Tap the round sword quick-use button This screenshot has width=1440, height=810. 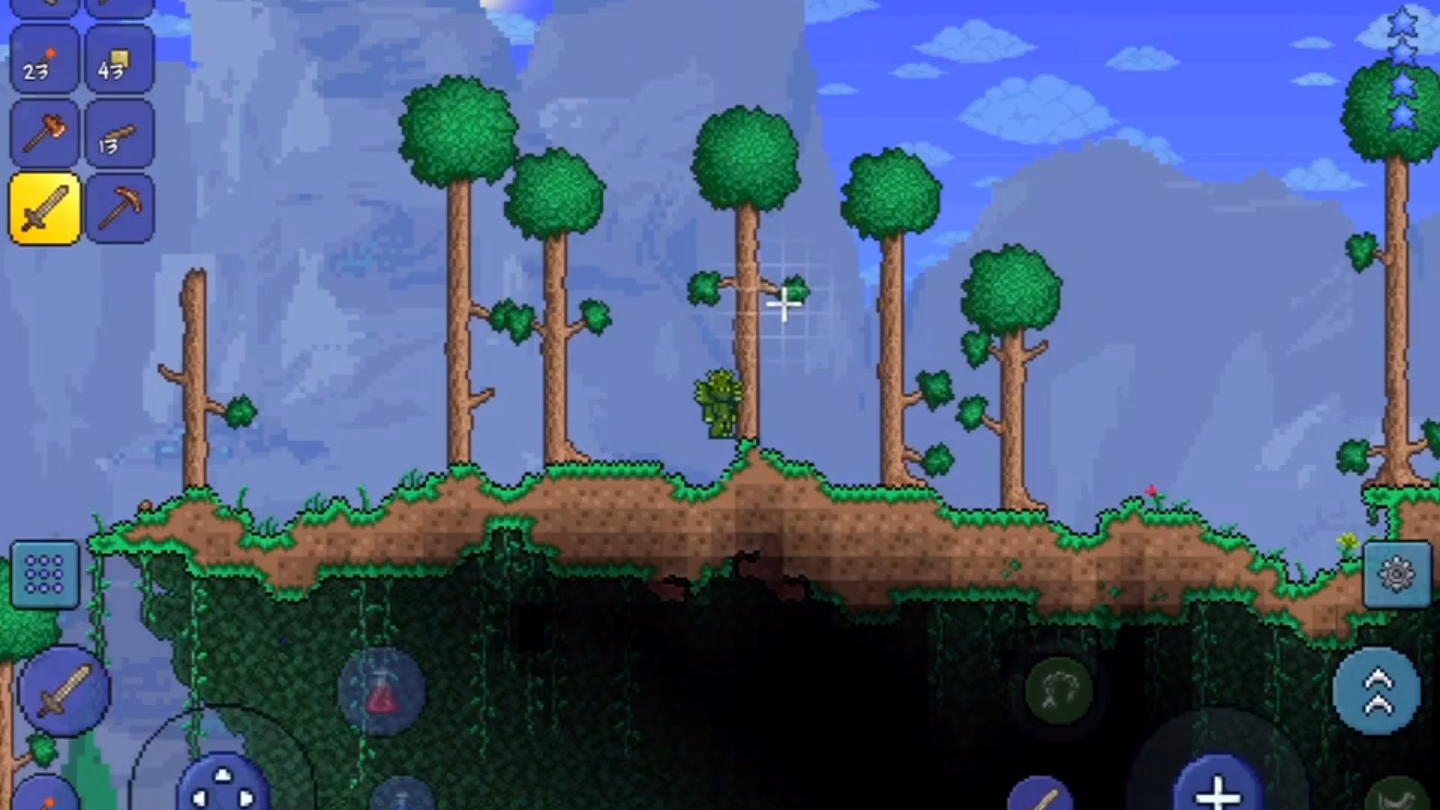tap(64, 691)
